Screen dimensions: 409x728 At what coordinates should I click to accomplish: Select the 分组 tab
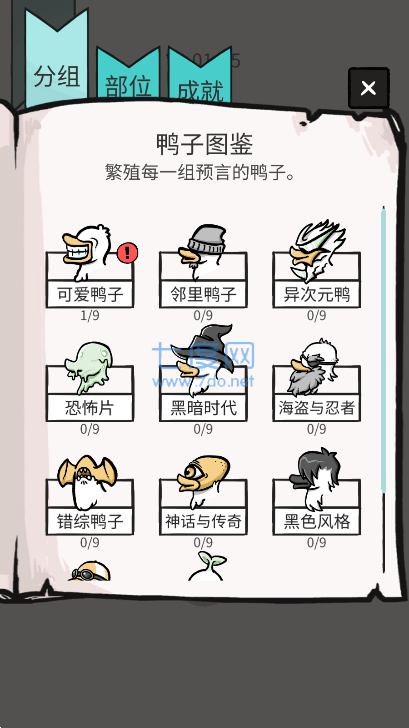[57, 58]
